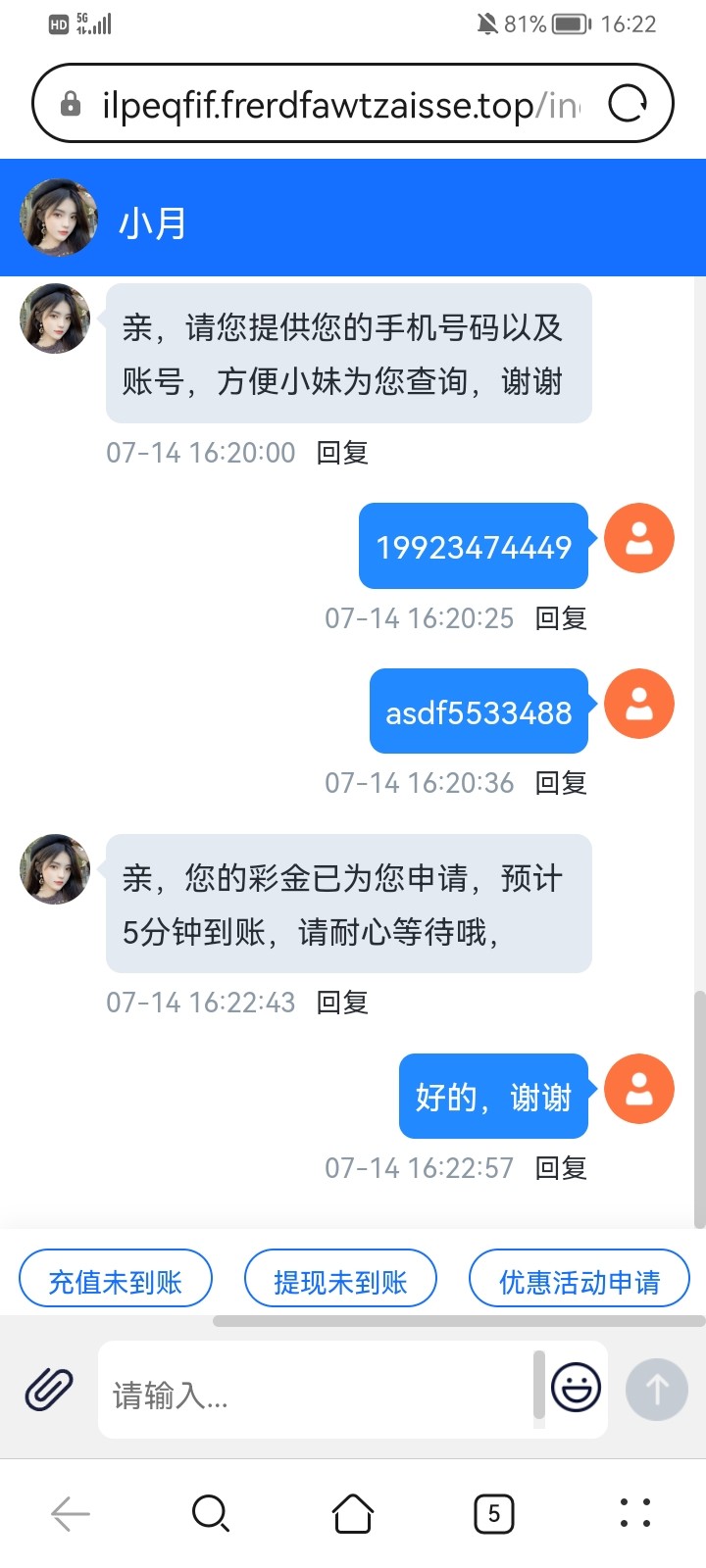706x1568 pixels.
Task: Reload the page with the refresh icon
Action: (628, 104)
